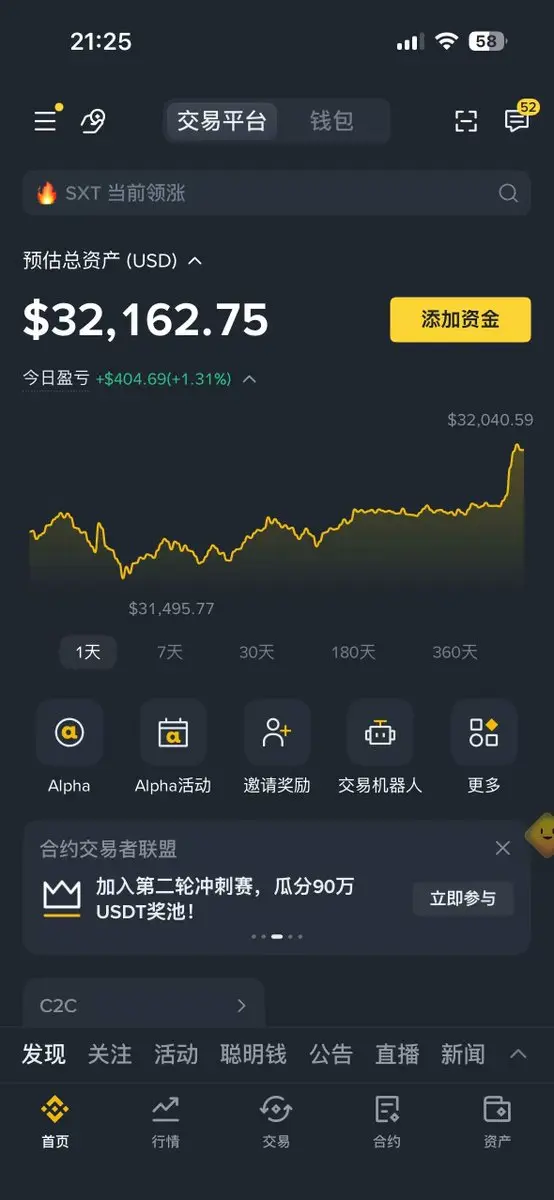
Task: Open the 更多 shortcuts
Action: 484,748
